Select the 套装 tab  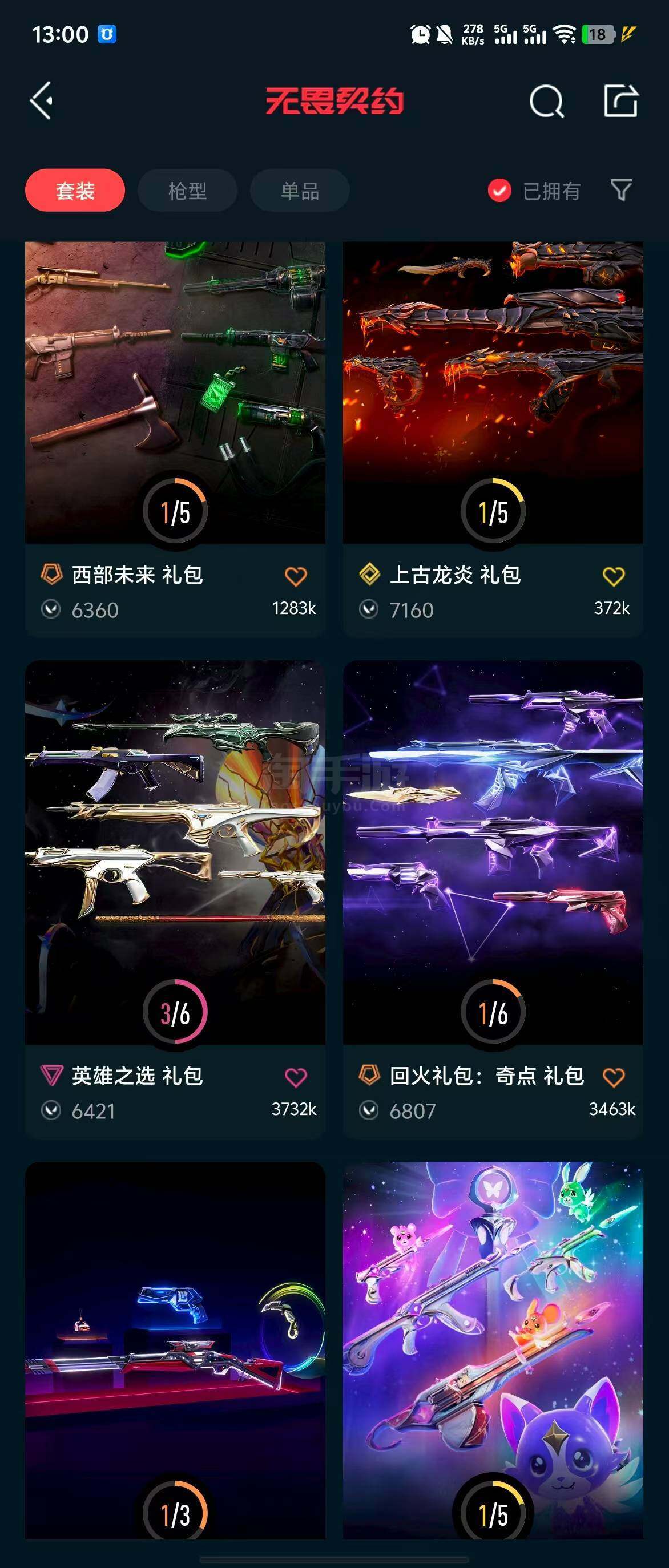[75, 191]
